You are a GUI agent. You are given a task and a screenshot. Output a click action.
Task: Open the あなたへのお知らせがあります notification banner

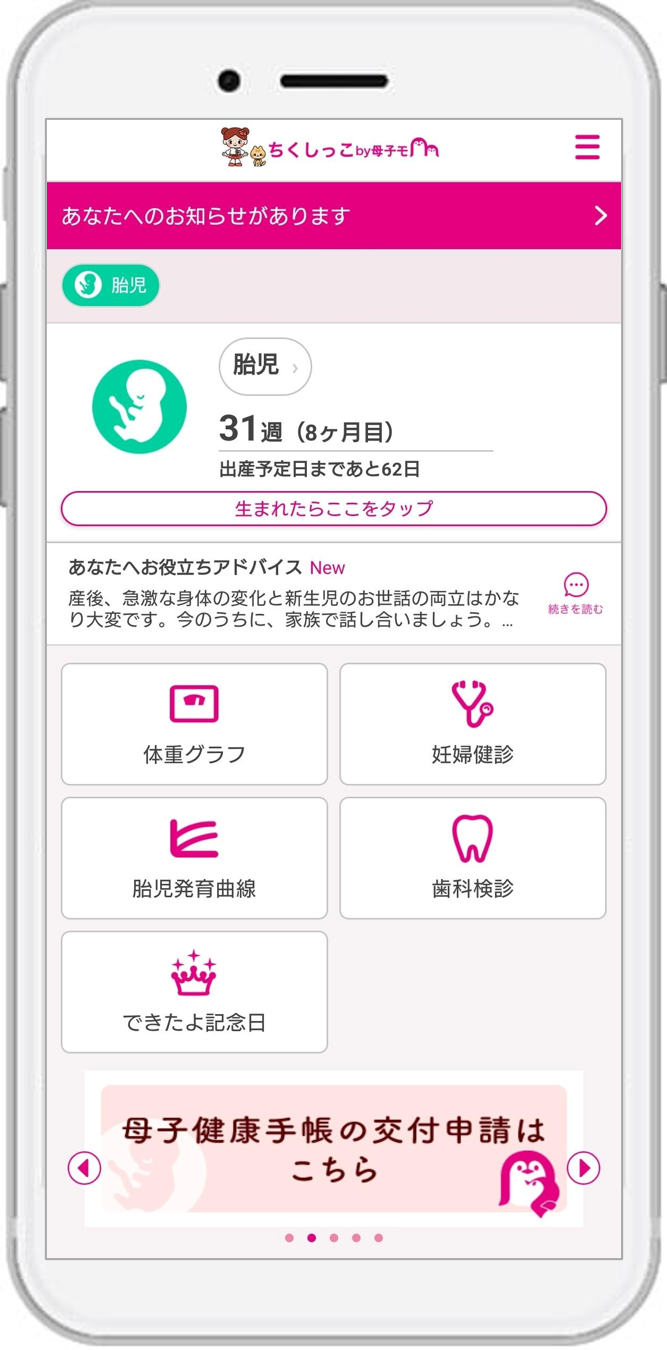pyautogui.click(x=334, y=216)
